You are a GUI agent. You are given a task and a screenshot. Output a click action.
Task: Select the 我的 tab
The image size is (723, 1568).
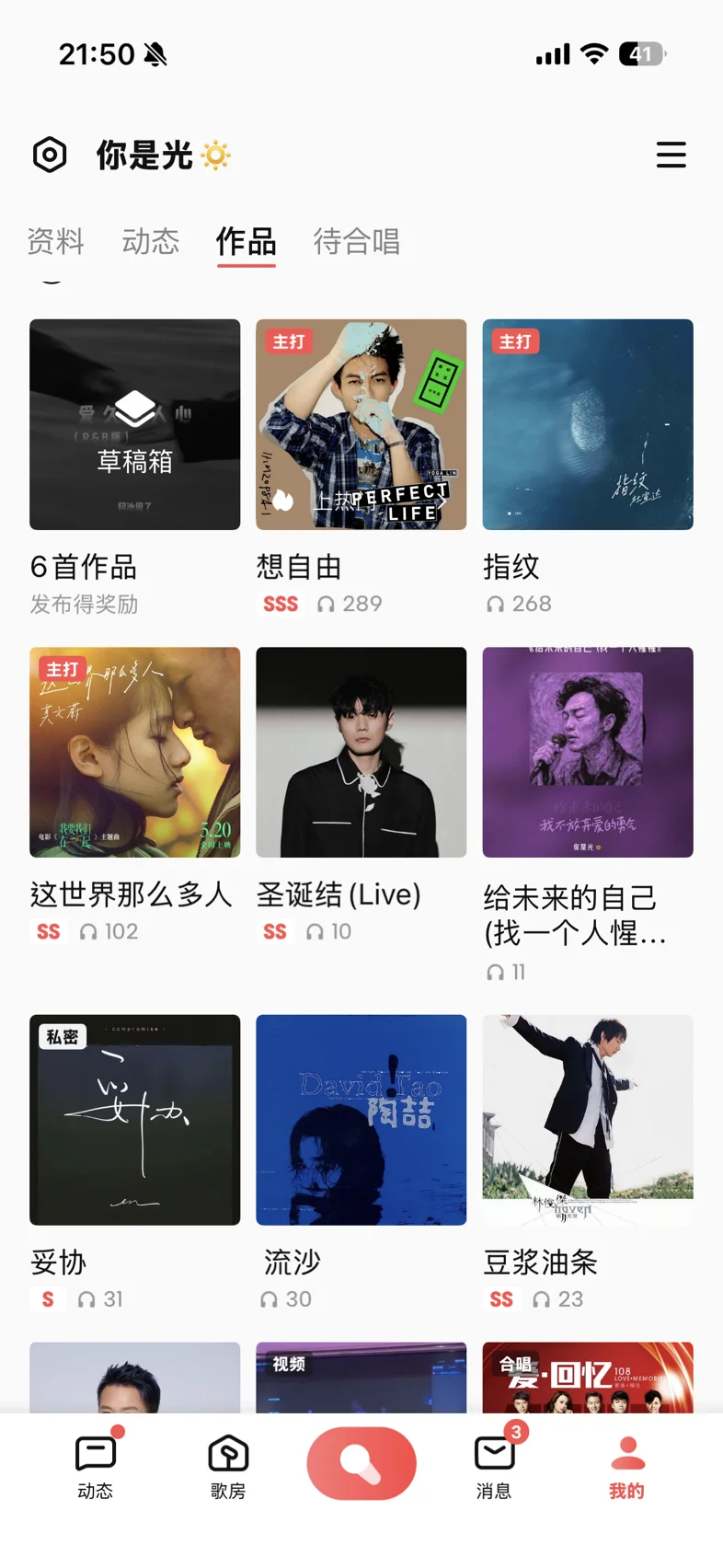coord(627,1467)
